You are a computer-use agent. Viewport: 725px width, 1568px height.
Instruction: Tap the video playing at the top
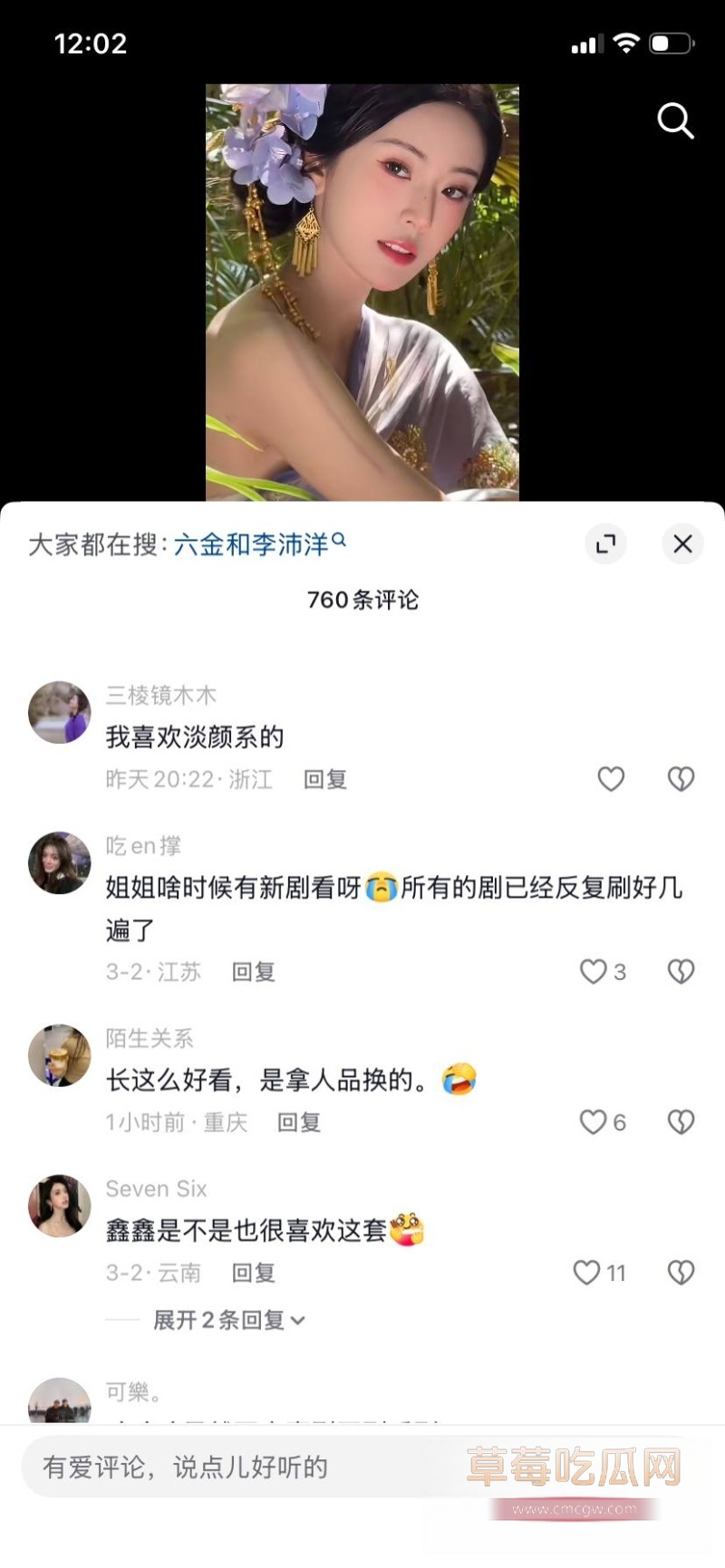click(x=362, y=290)
